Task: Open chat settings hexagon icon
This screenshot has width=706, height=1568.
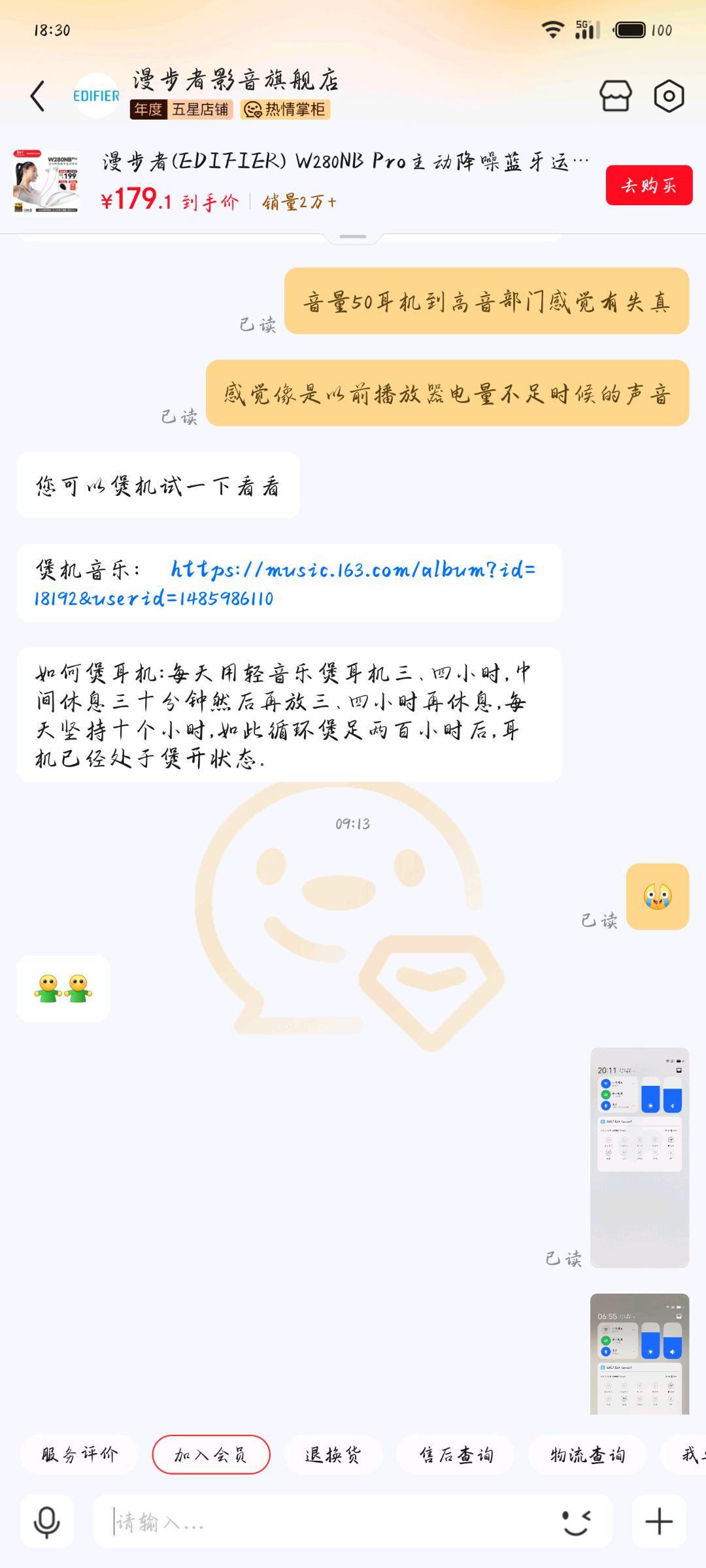Action: [669, 96]
